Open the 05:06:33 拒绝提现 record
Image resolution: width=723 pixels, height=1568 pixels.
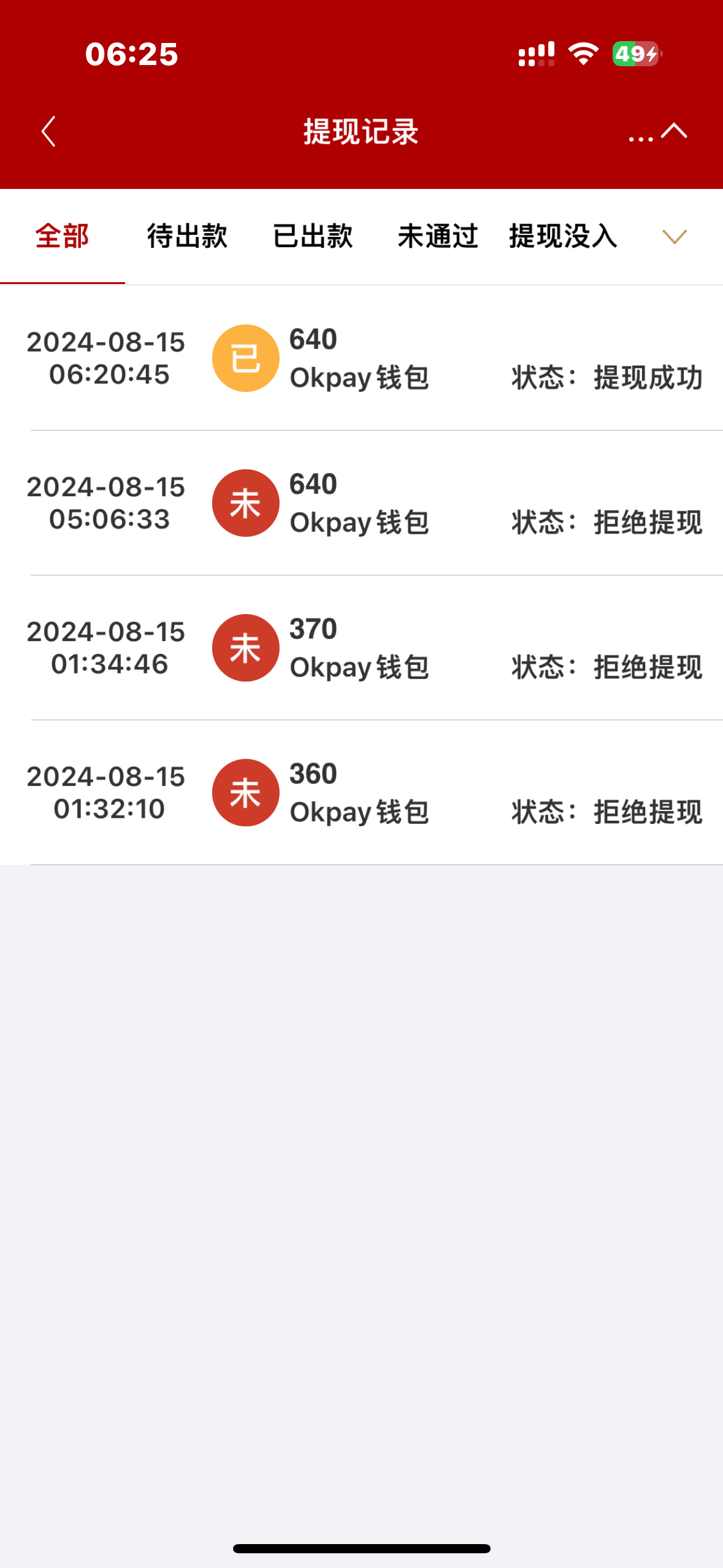362,503
